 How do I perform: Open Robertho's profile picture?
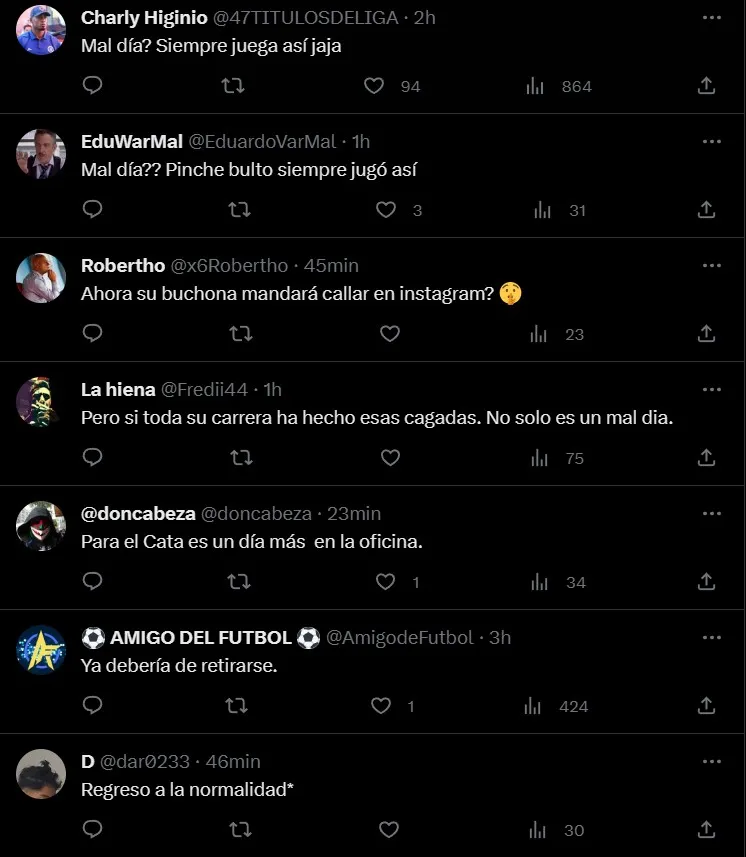click(x=40, y=278)
